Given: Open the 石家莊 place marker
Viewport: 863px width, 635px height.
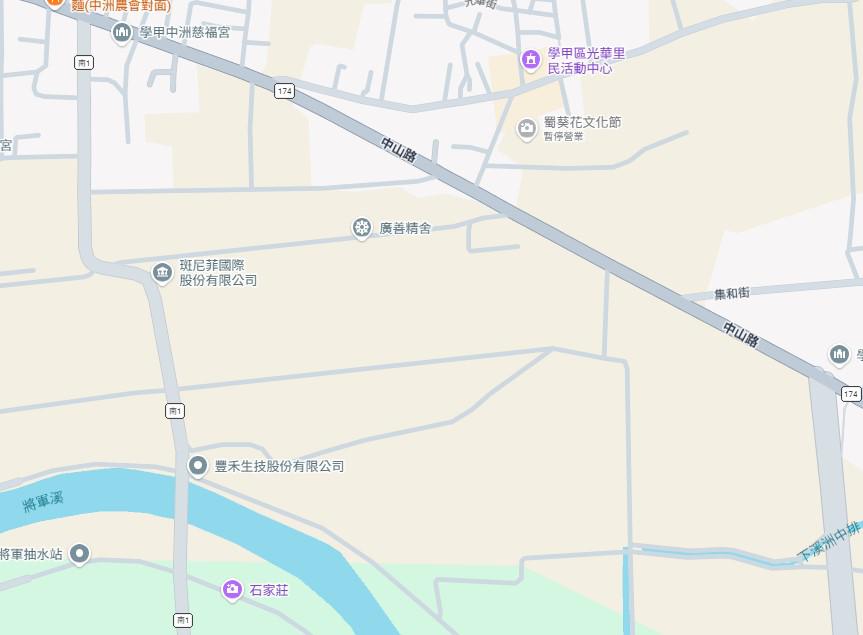Looking at the screenshot, I should pyautogui.click(x=232, y=590).
